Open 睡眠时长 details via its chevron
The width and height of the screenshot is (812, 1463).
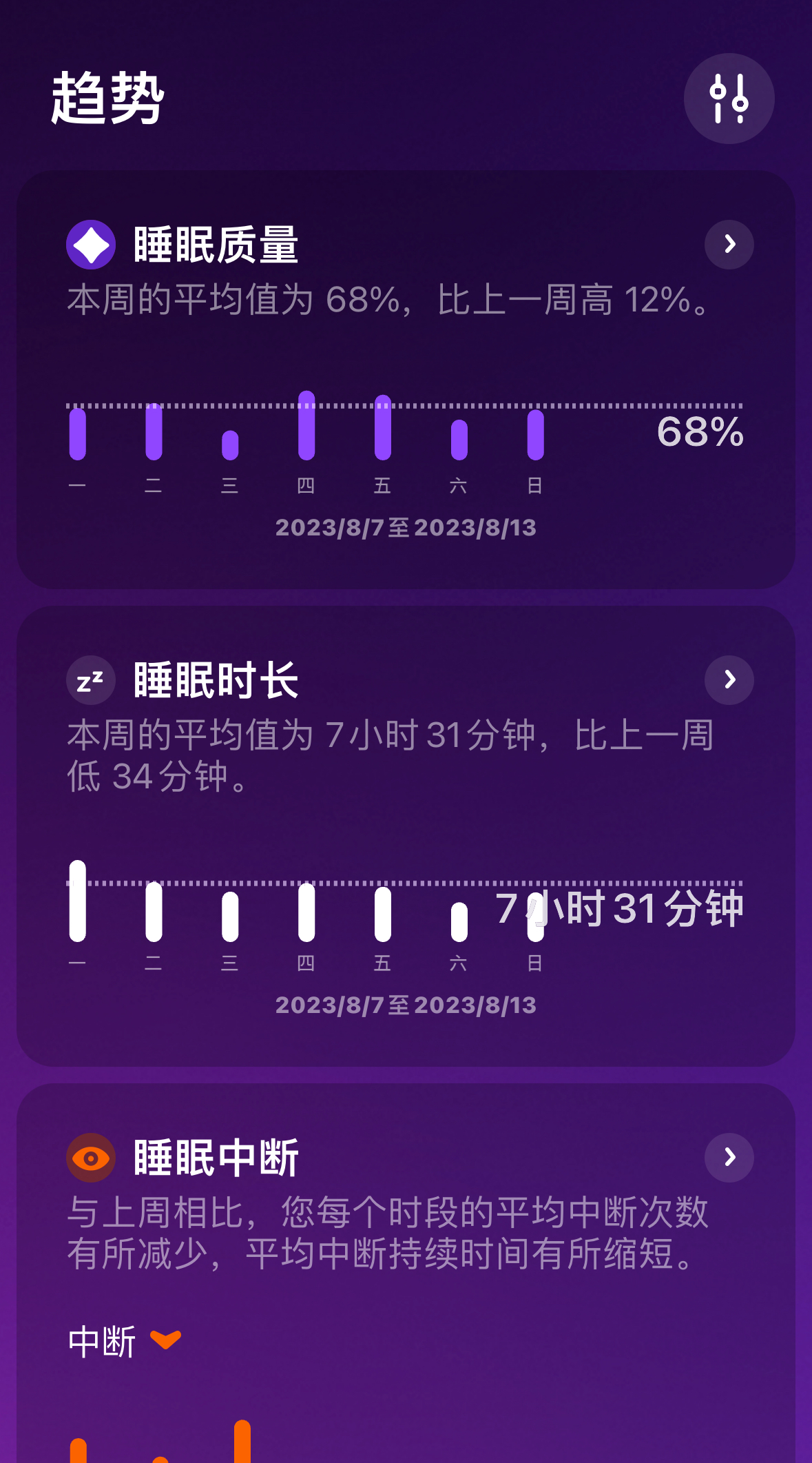pyautogui.click(x=729, y=679)
